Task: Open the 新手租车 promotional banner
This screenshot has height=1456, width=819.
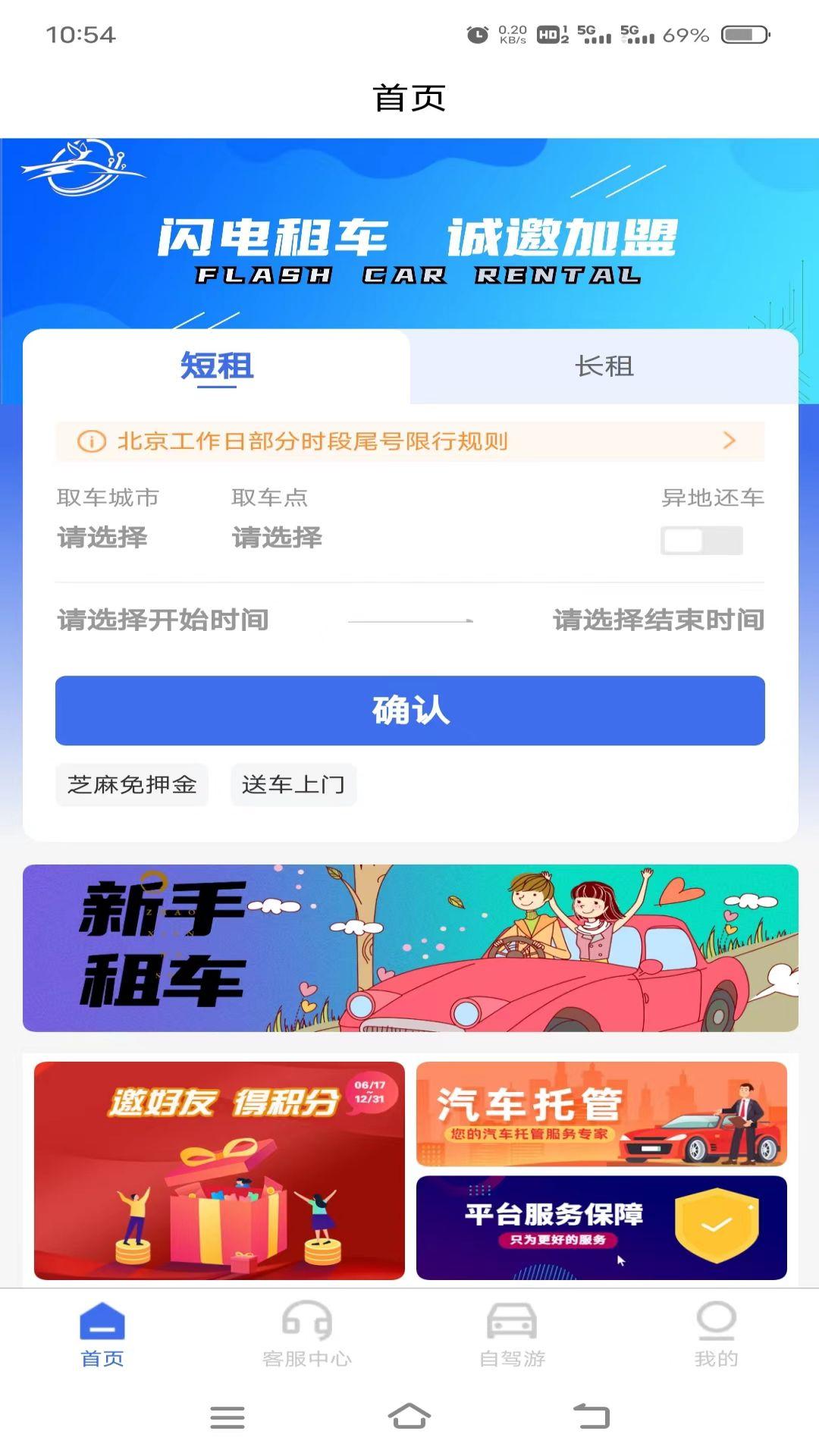Action: [x=409, y=946]
